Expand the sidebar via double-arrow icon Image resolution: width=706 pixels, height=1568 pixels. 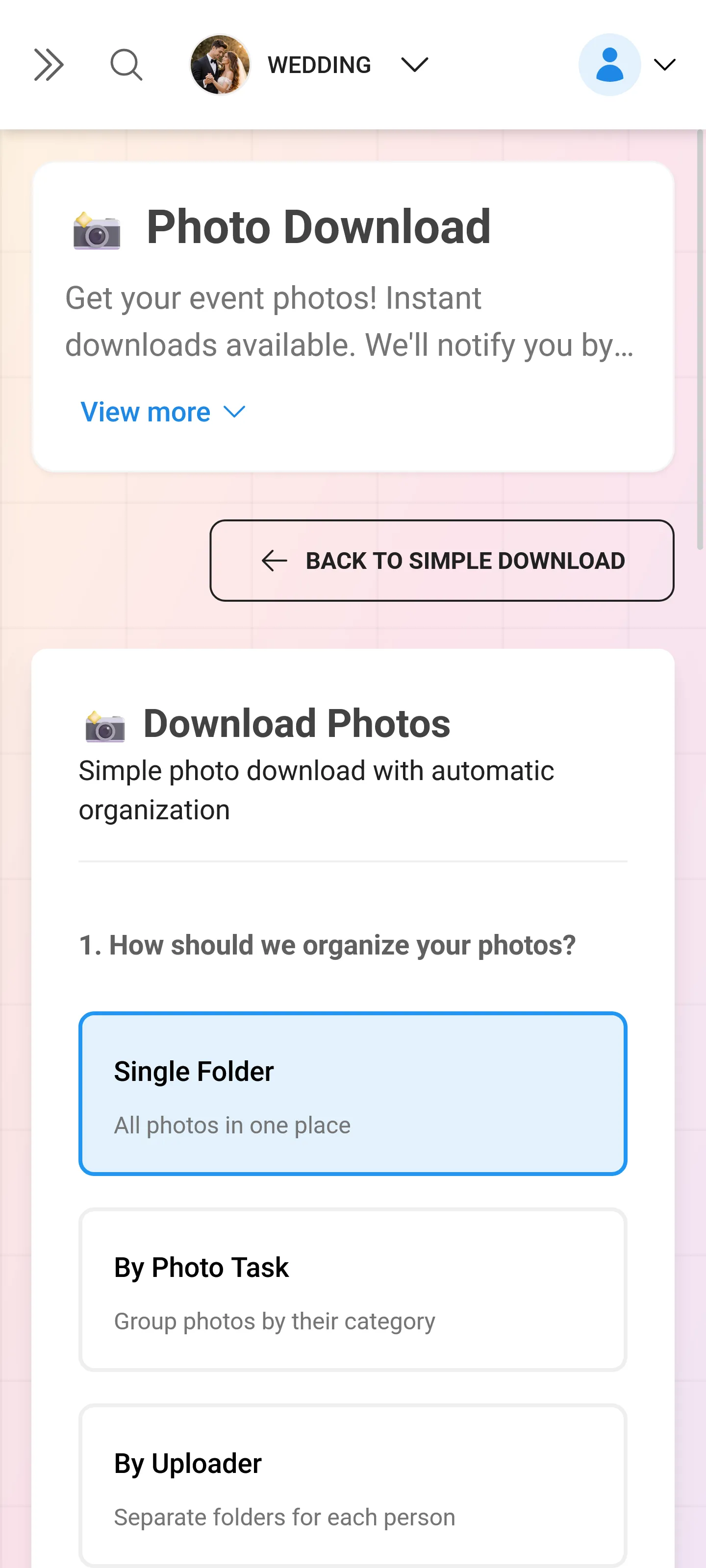click(x=49, y=64)
